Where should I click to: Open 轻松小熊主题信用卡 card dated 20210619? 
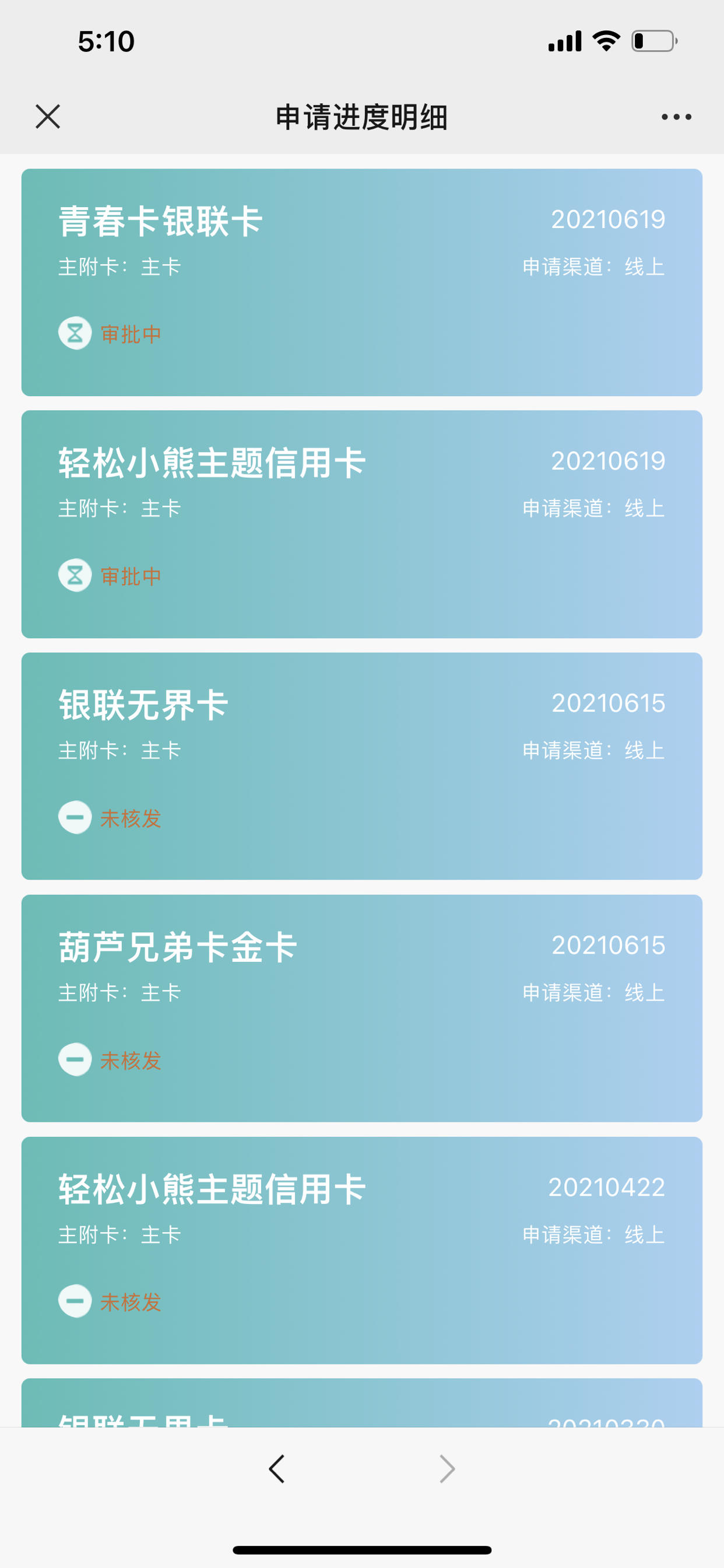(362, 524)
